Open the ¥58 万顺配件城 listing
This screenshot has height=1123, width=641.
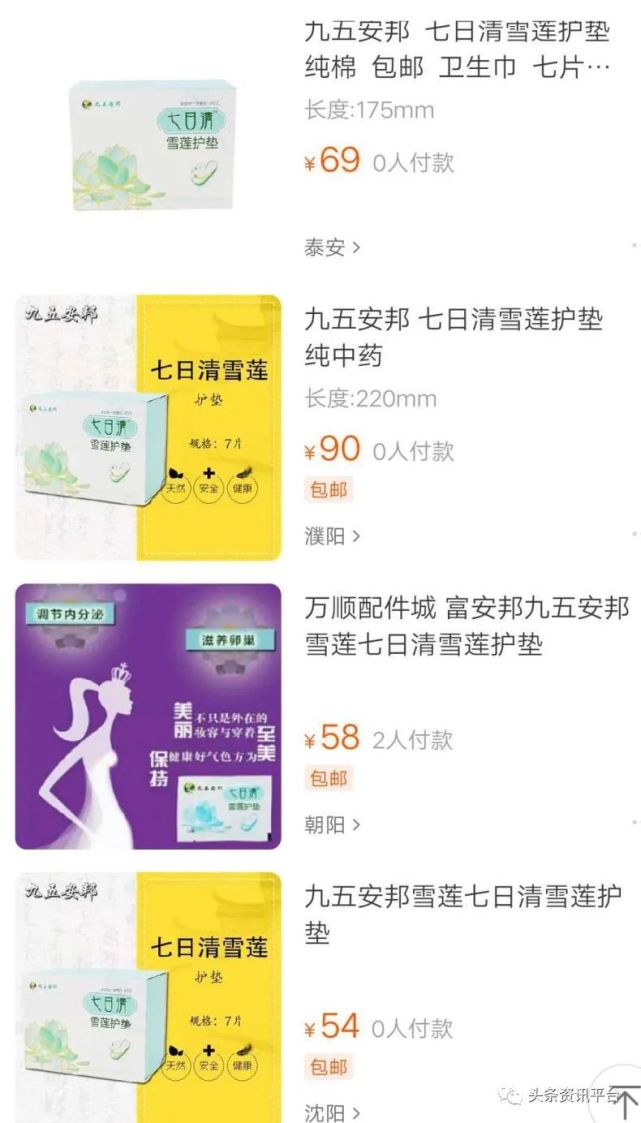(x=466, y=626)
